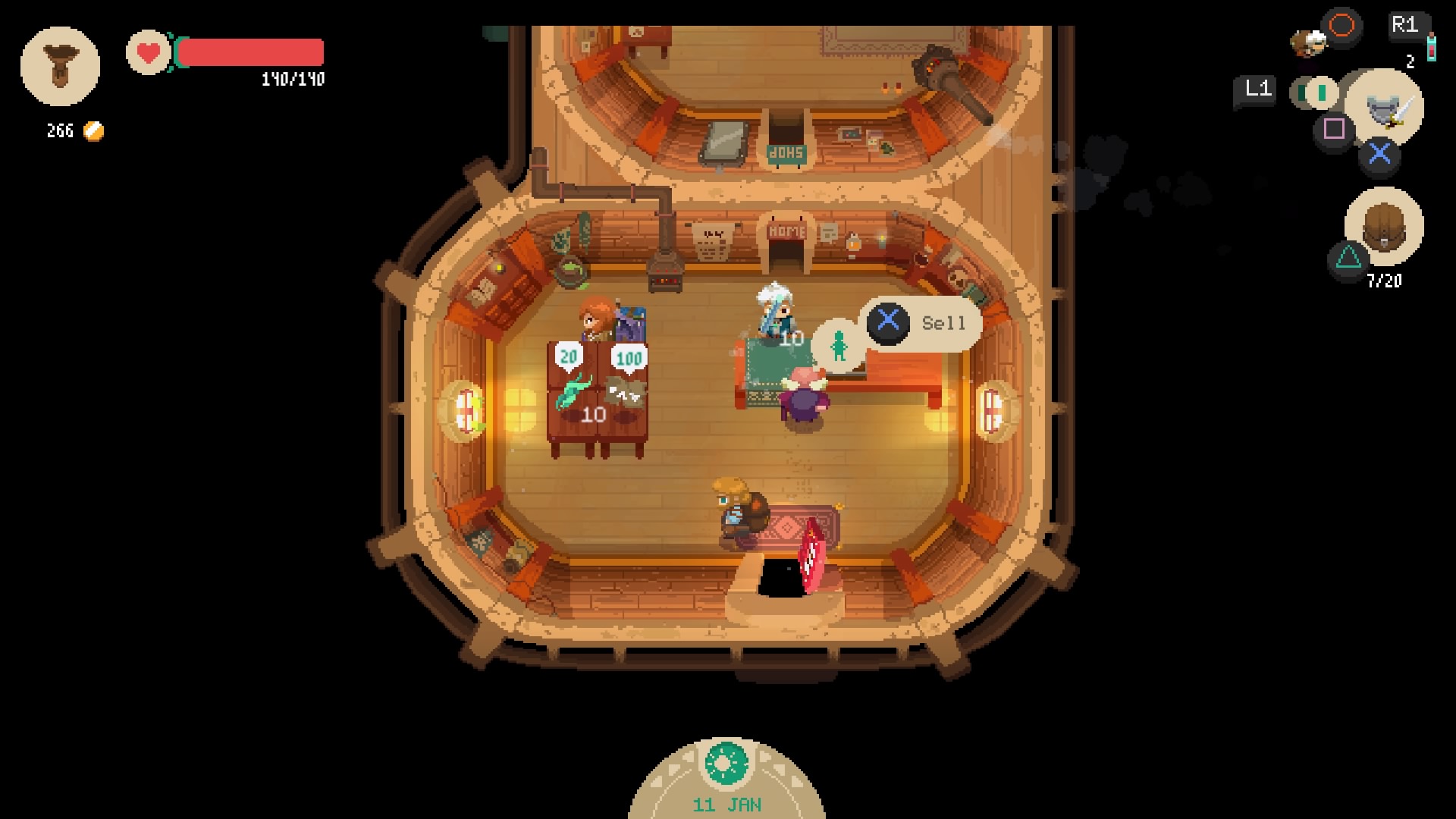Tap the item priced at 20
1456x819 pixels.
[573, 392]
